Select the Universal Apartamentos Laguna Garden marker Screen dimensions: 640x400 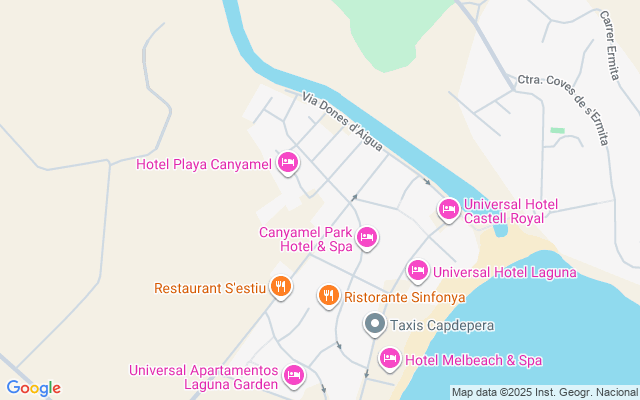294,375
